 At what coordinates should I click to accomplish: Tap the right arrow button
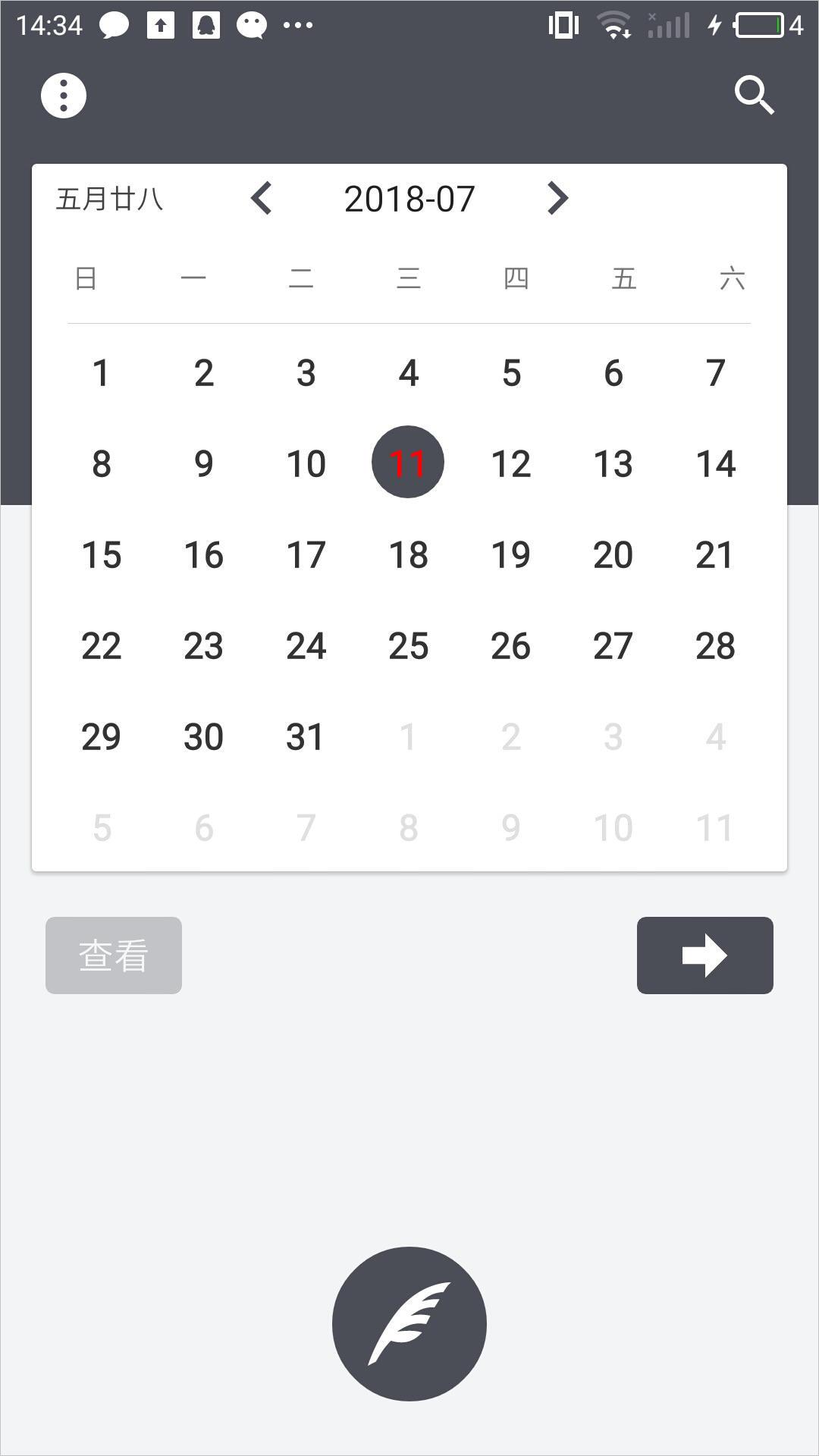click(x=704, y=955)
